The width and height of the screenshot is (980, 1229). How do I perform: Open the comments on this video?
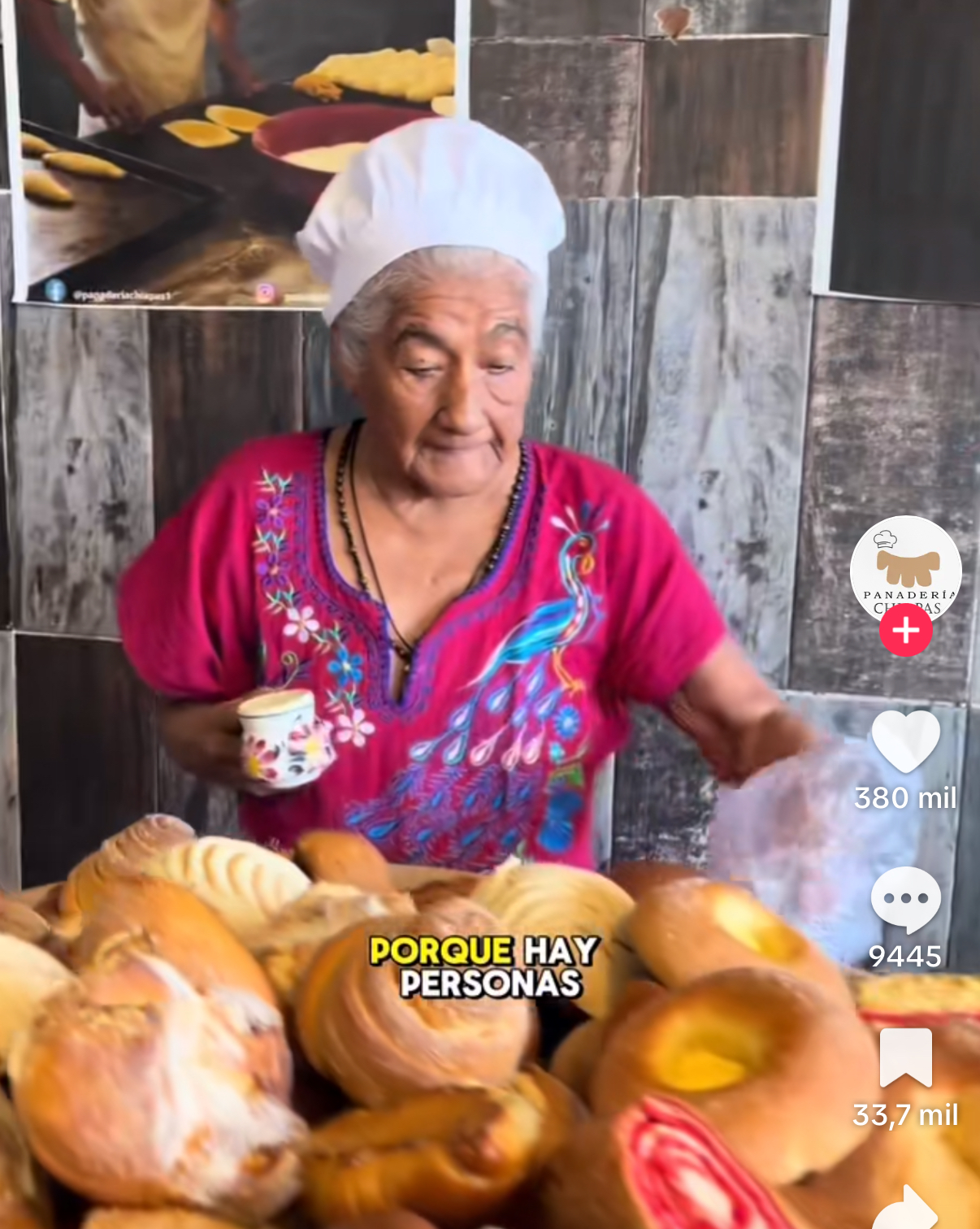905,900
